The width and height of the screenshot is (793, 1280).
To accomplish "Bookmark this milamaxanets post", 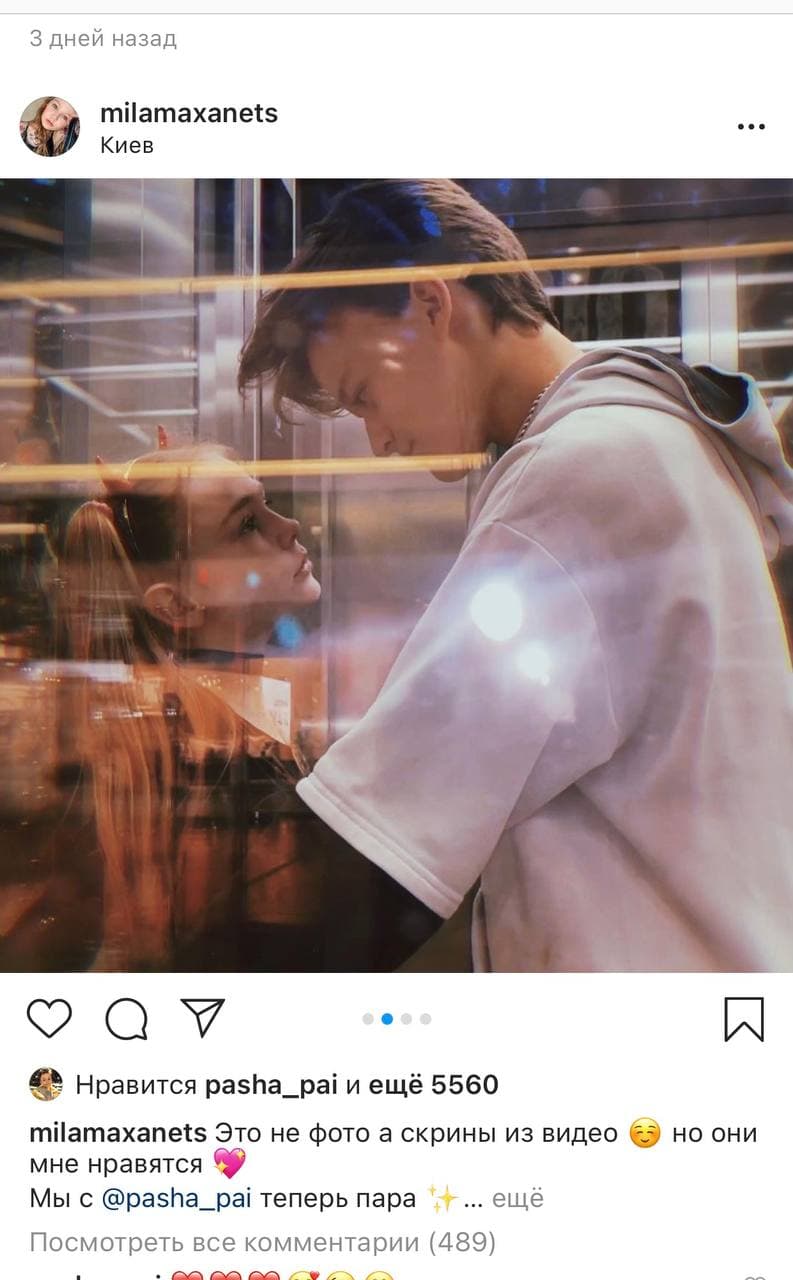I will [x=743, y=1019].
